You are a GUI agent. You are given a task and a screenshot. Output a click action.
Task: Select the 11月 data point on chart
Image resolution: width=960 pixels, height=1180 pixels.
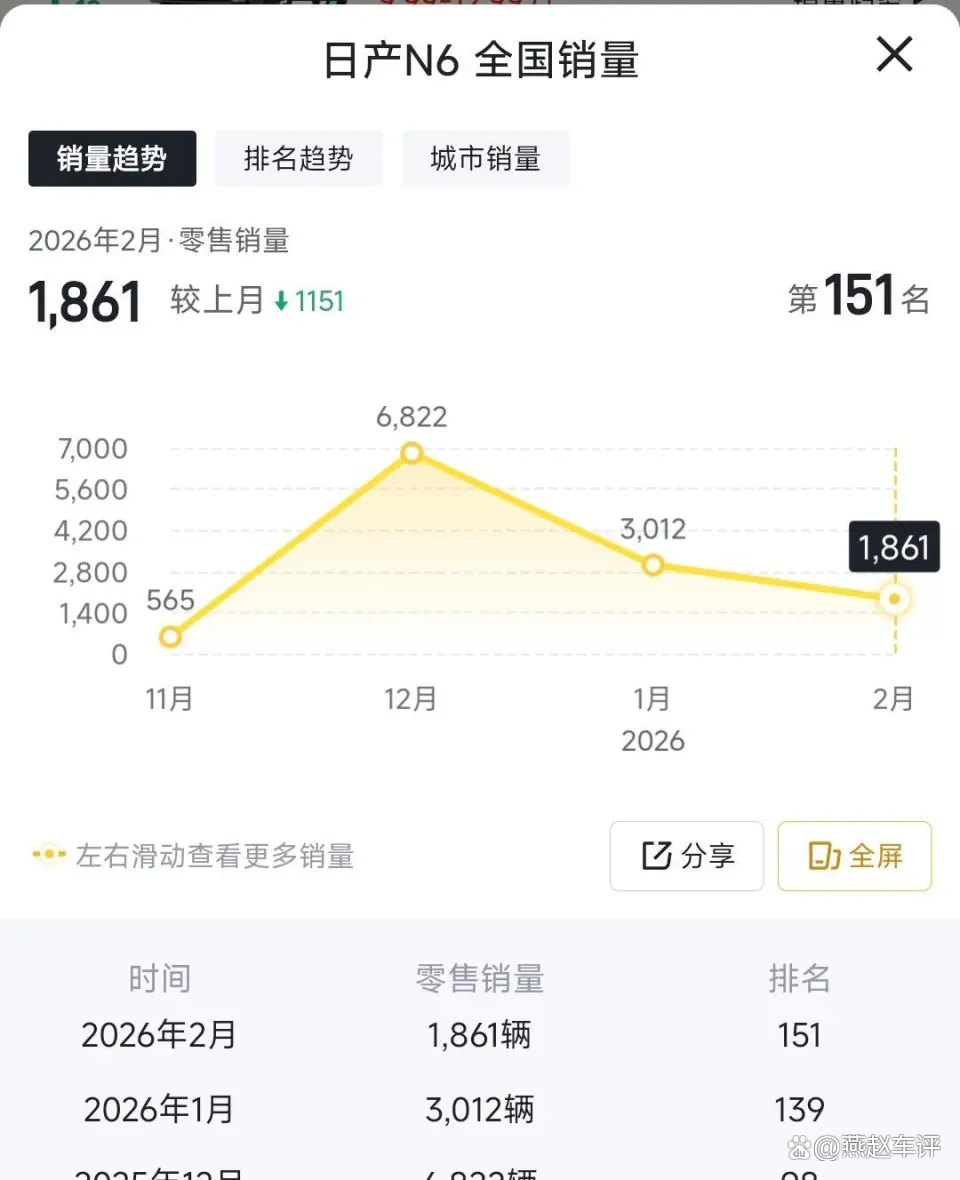click(170, 637)
